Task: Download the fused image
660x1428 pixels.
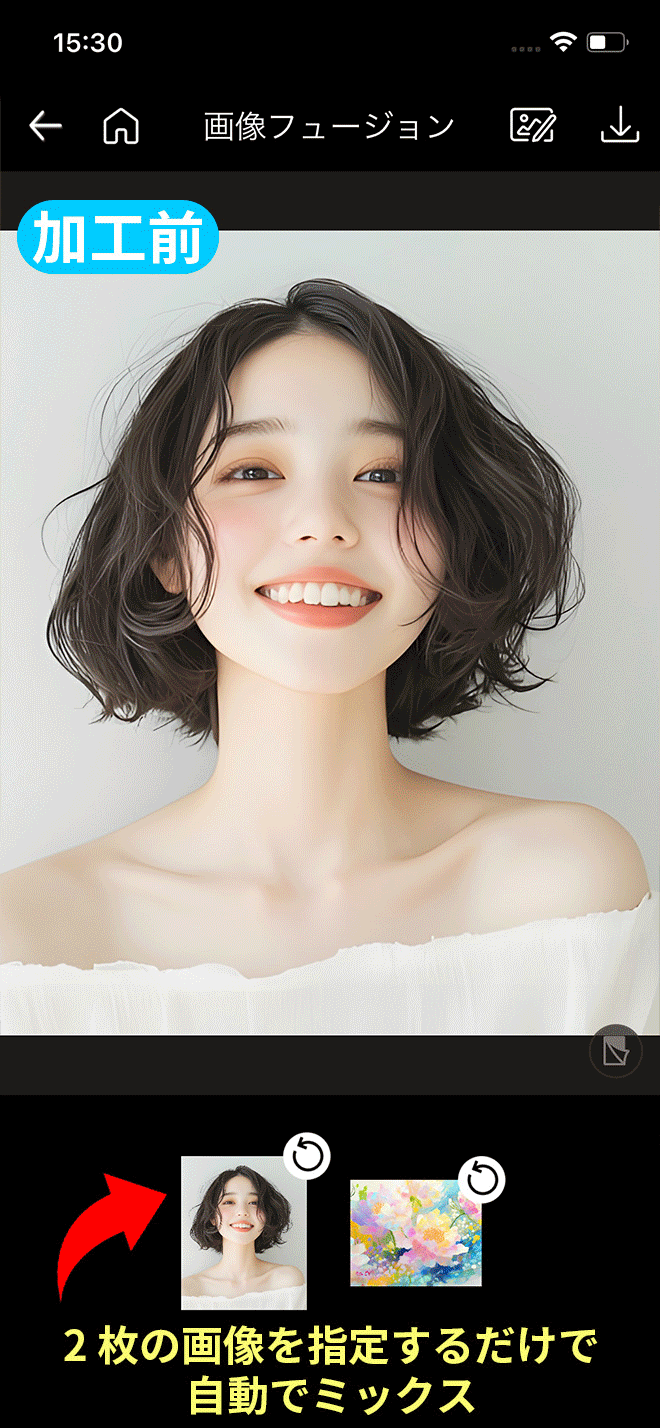Action: pyautogui.click(x=619, y=126)
